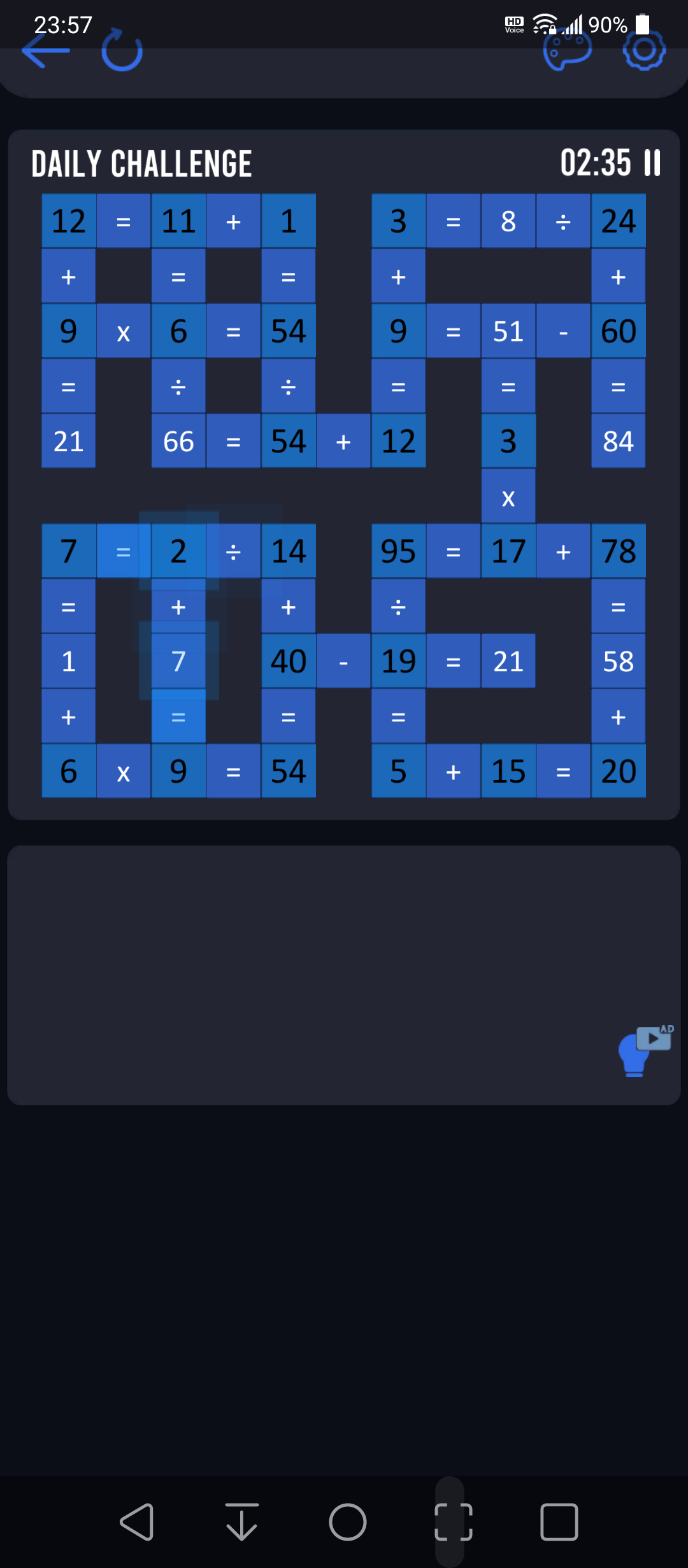Image resolution: width=688 pixels, height=1568 pixels.
Task: Open the settings gear
Action: pyautogui.click(x=644, y=50)
